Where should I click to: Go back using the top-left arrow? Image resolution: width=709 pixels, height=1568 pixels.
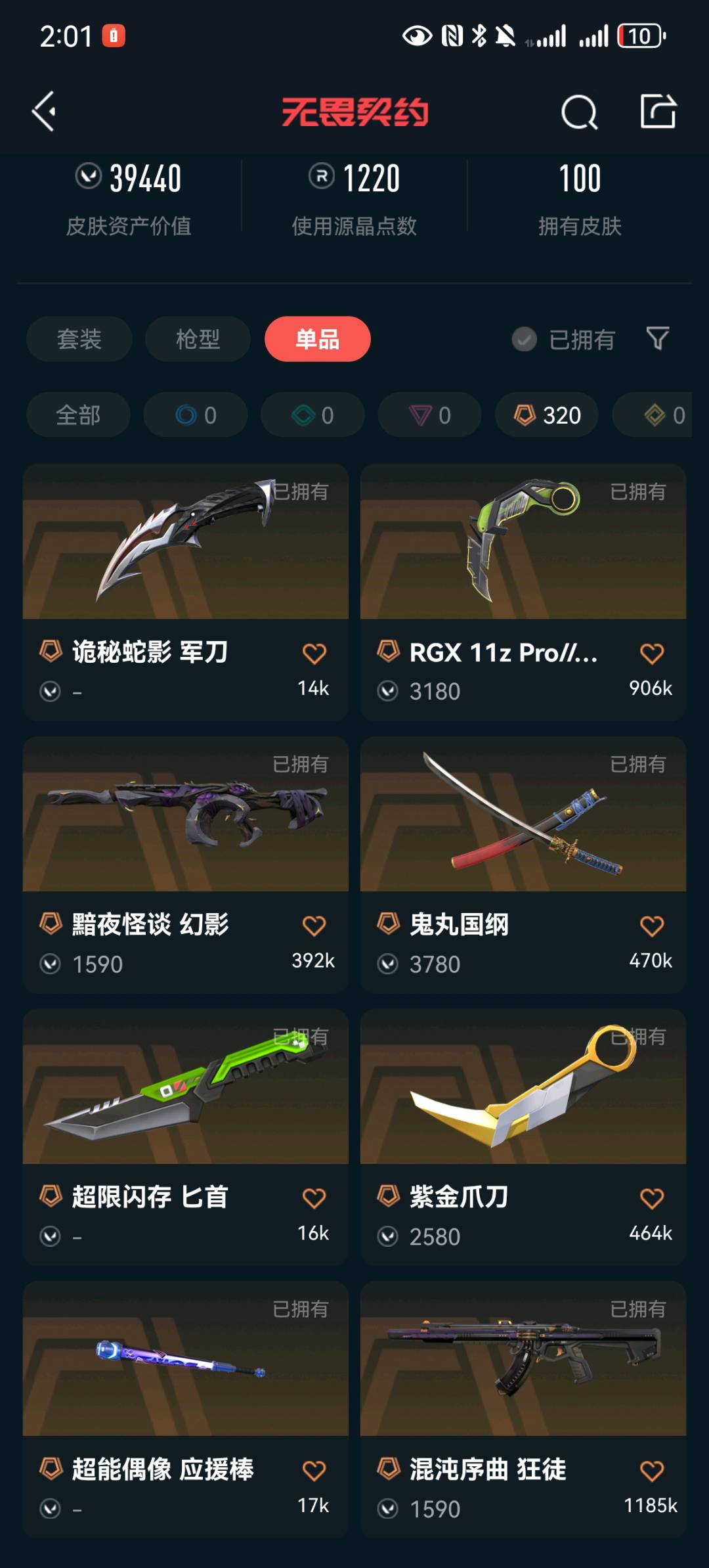click(x=45, y=112)
